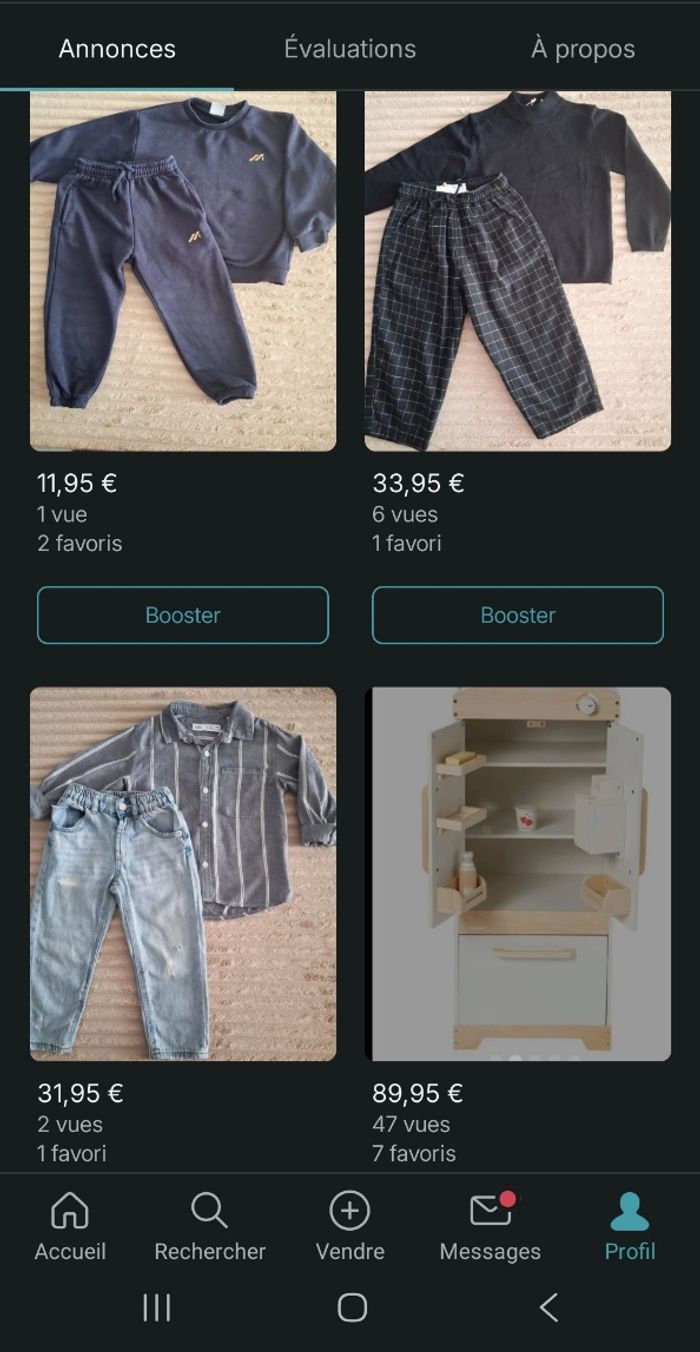Open the Profil tab
The image size is (700, 1352).
(x=629, y=1226)
